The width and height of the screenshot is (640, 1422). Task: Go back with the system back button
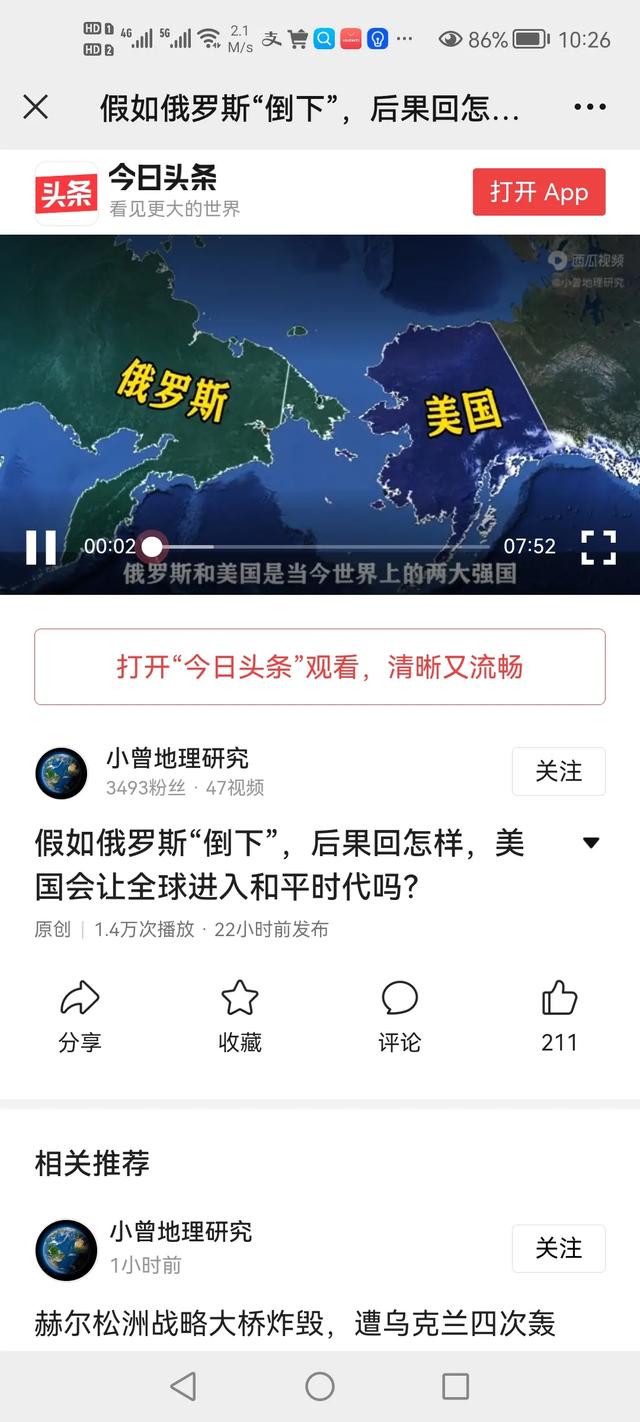(x=183, y=1386)
